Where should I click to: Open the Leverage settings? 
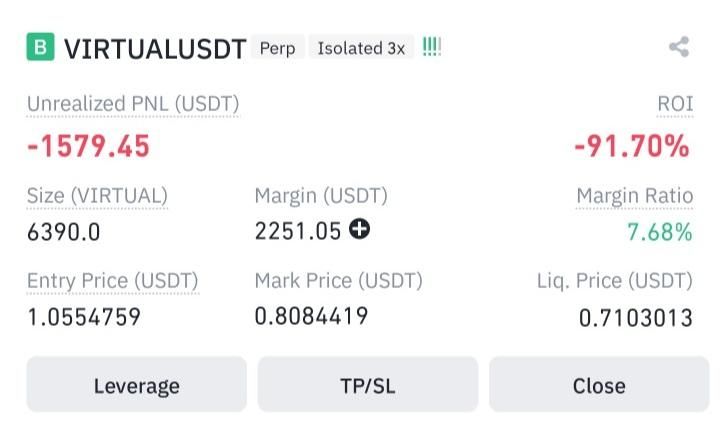coord(136,385)
